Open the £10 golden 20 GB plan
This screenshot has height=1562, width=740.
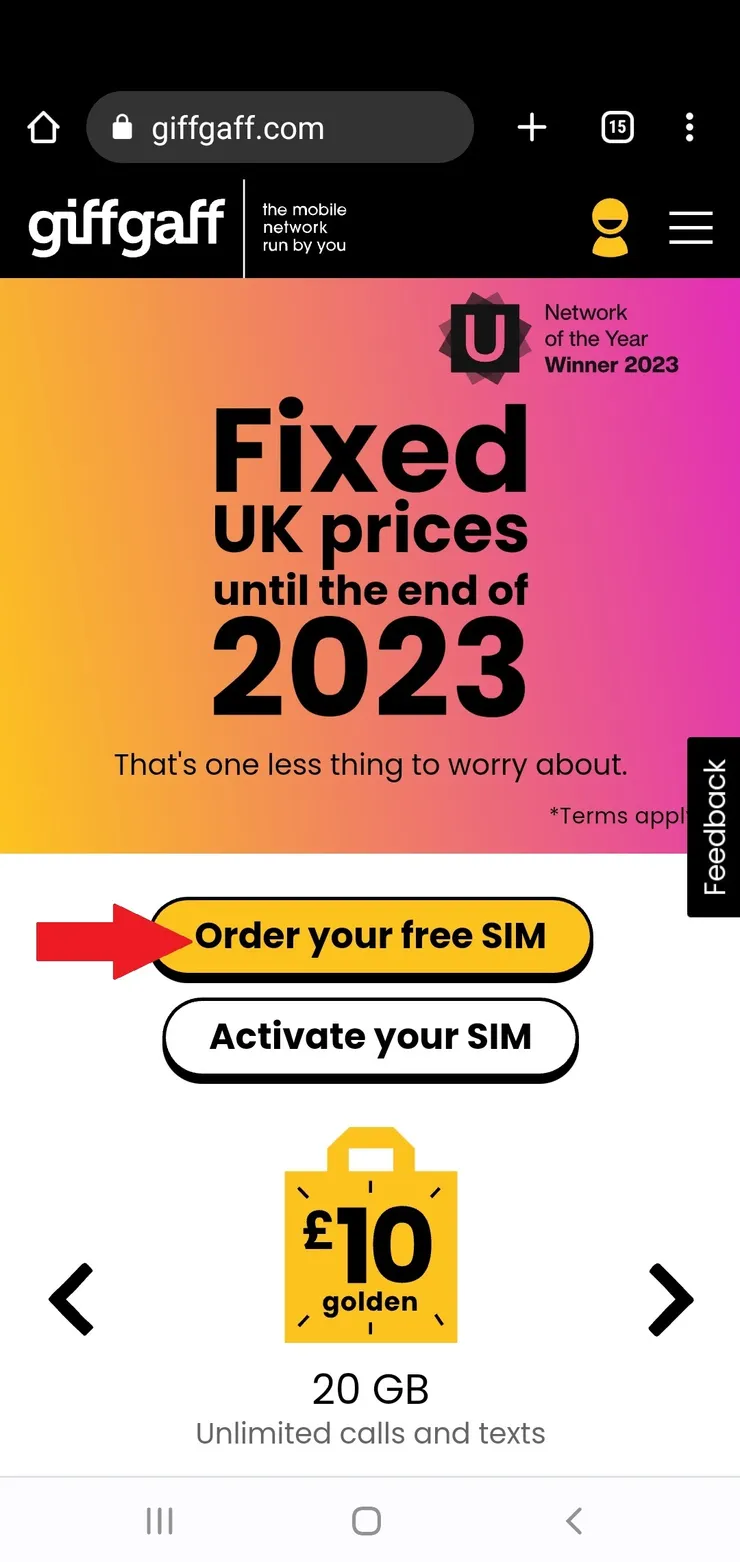point(371,1238)
